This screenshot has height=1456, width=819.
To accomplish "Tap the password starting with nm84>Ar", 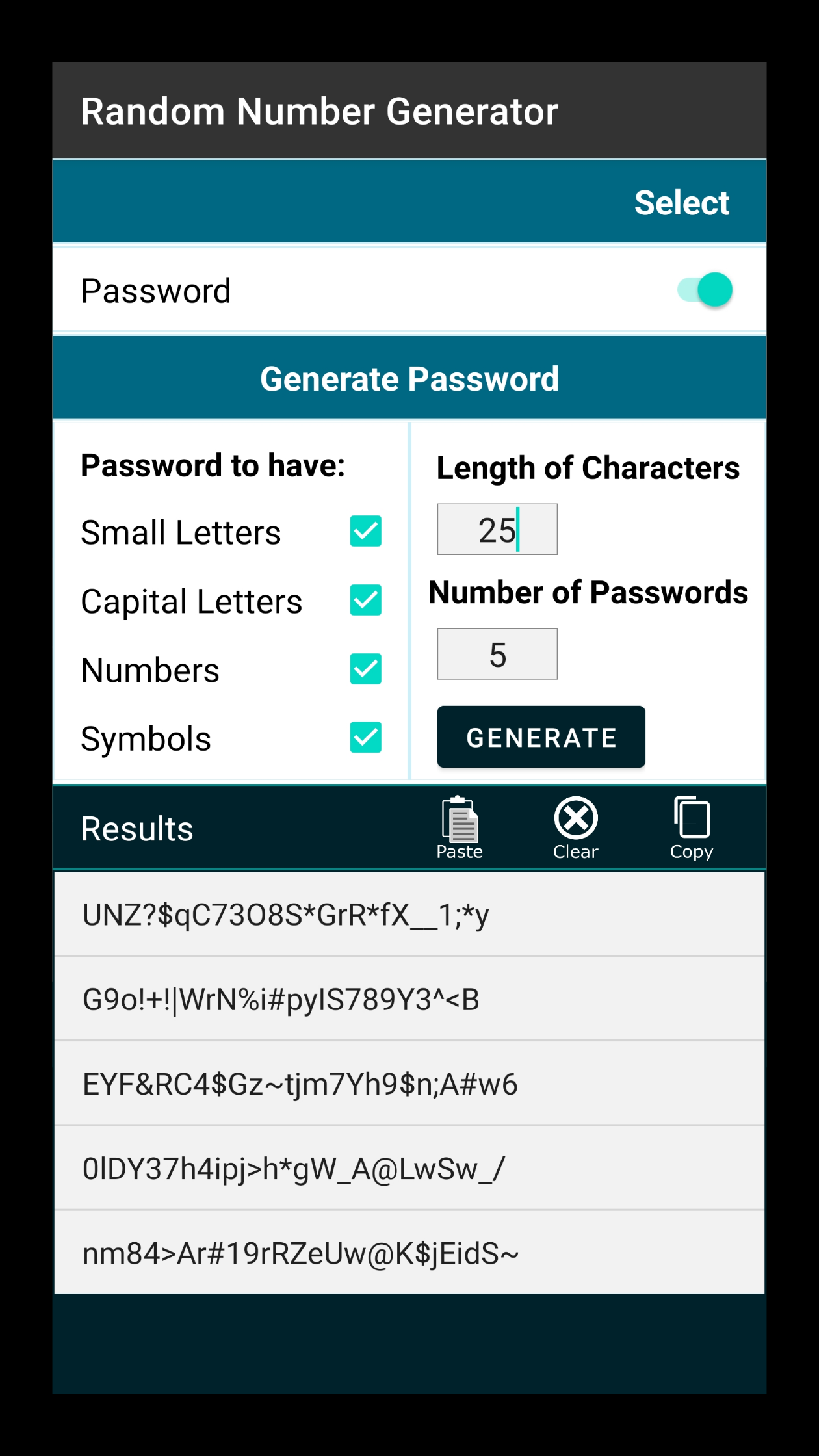I will 409,1253.
